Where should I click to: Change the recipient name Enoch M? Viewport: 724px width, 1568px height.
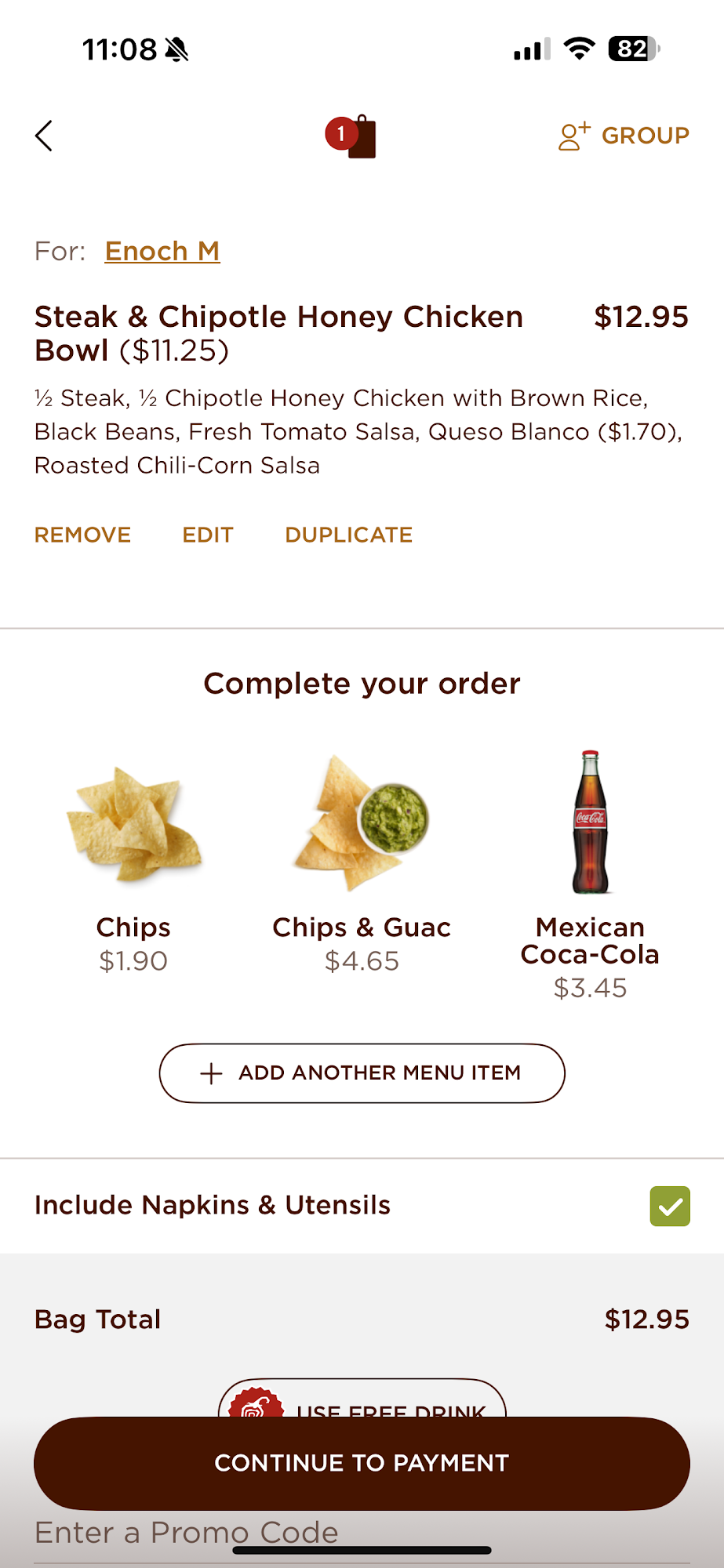click(x=162, y=251)
